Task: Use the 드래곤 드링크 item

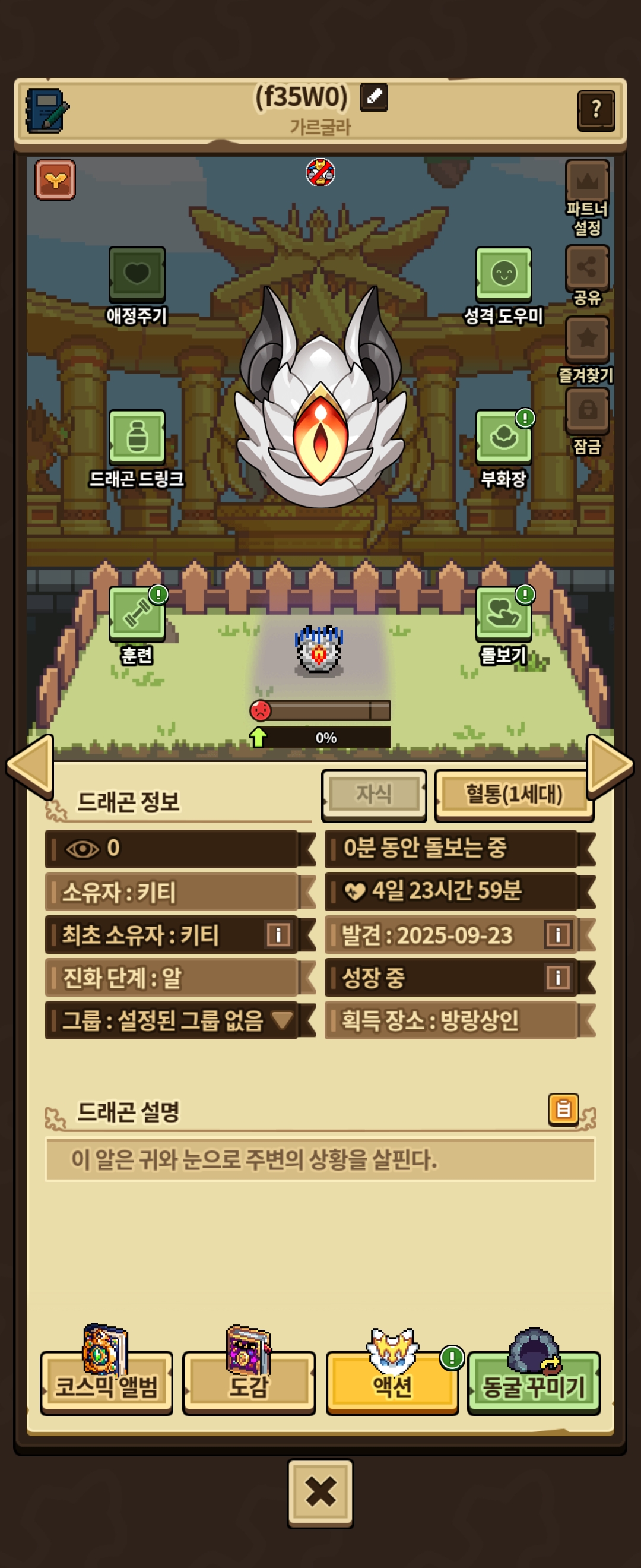Action: (137, 437)
